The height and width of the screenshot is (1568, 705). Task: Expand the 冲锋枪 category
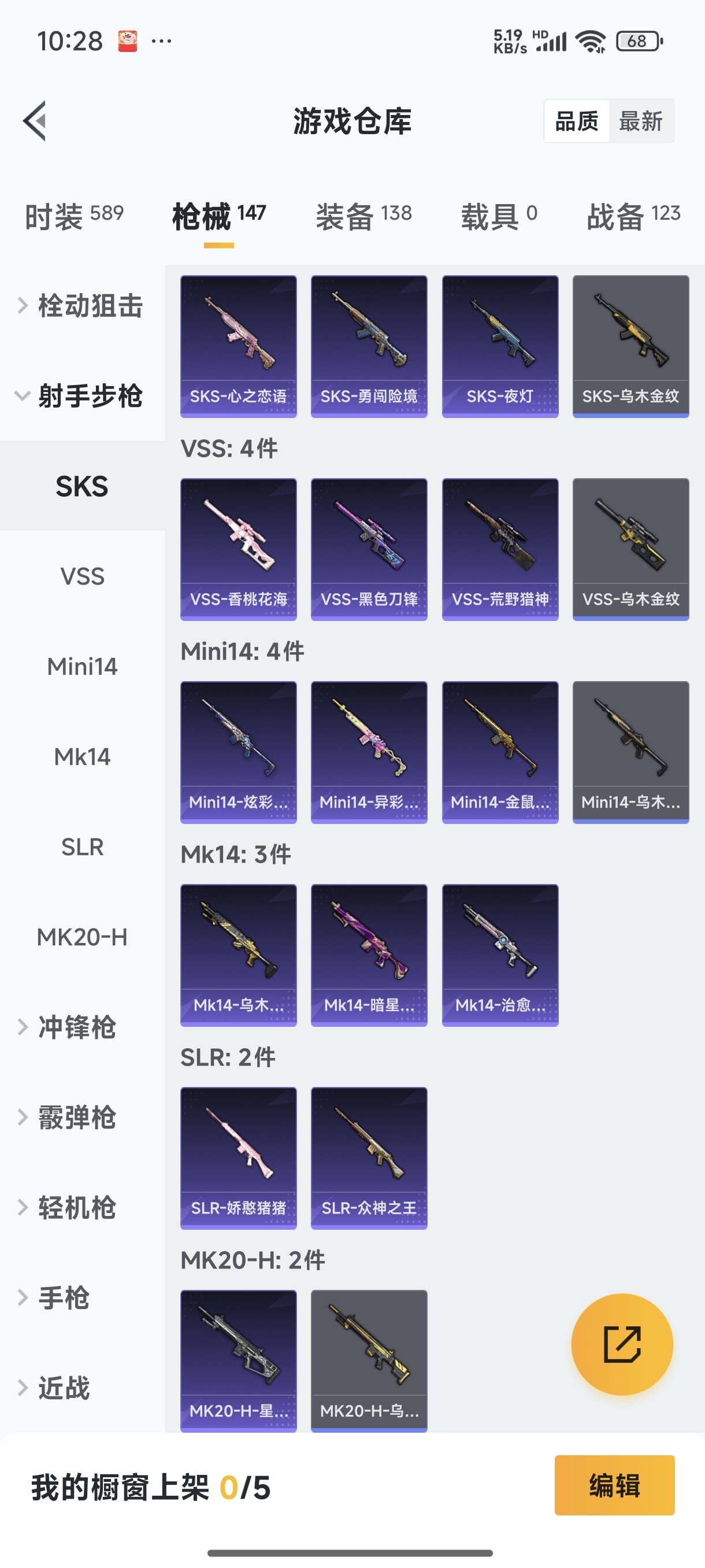click(x=77, y=1027)
